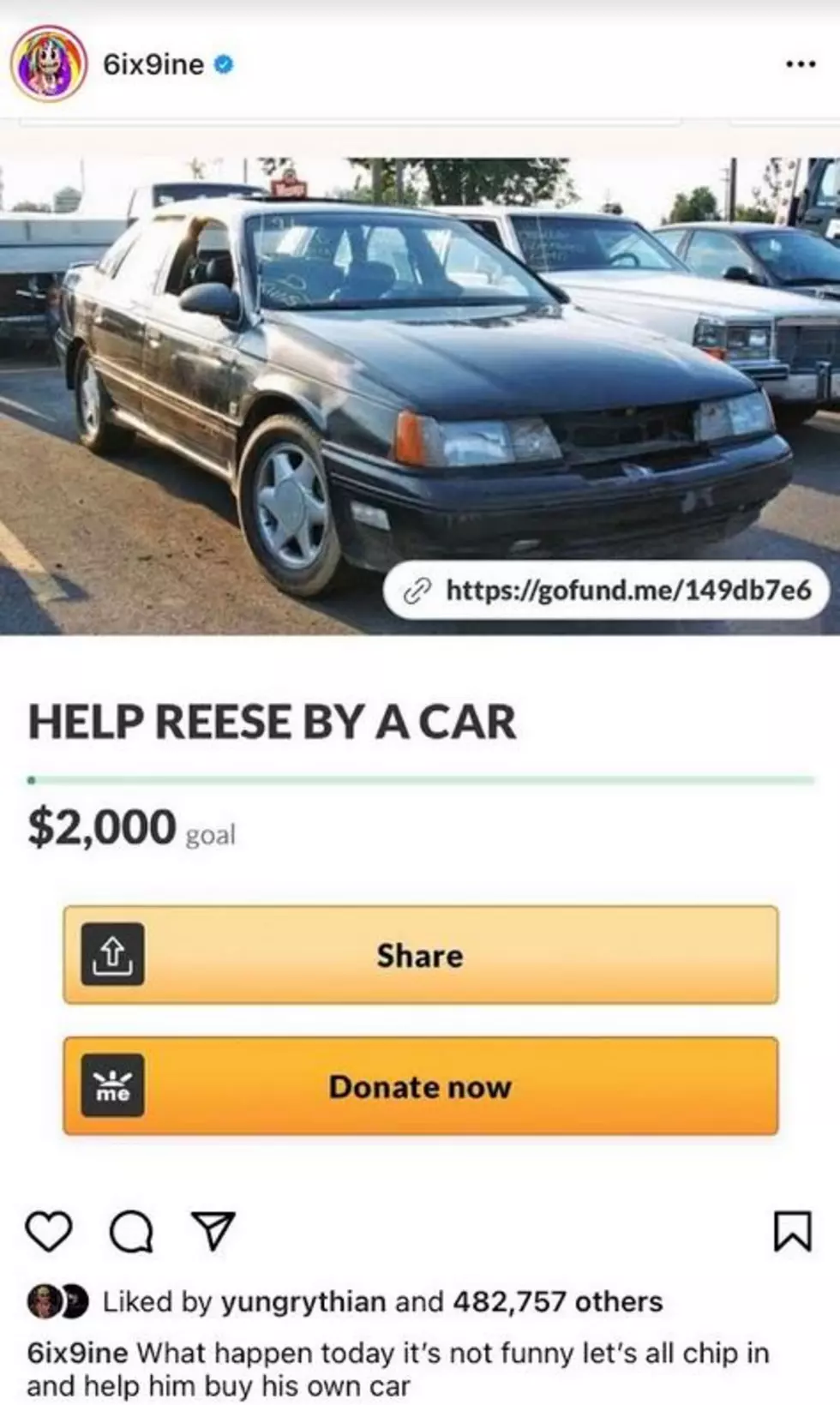840x1405 pixels.
Task: Send the post via the paper plane icon
Action: click(x=213, y=1232)
